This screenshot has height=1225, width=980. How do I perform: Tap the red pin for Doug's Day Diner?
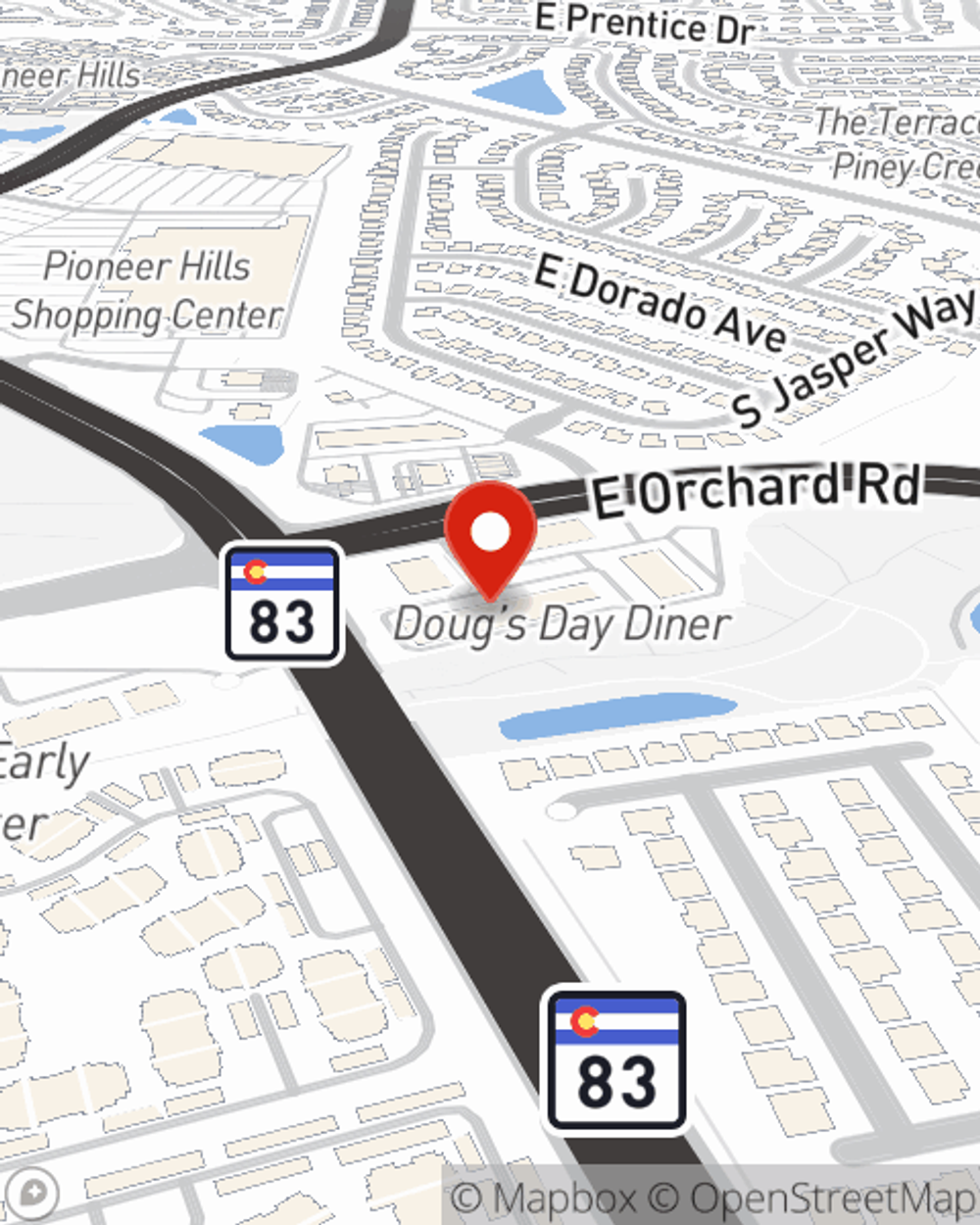point(490,536)
